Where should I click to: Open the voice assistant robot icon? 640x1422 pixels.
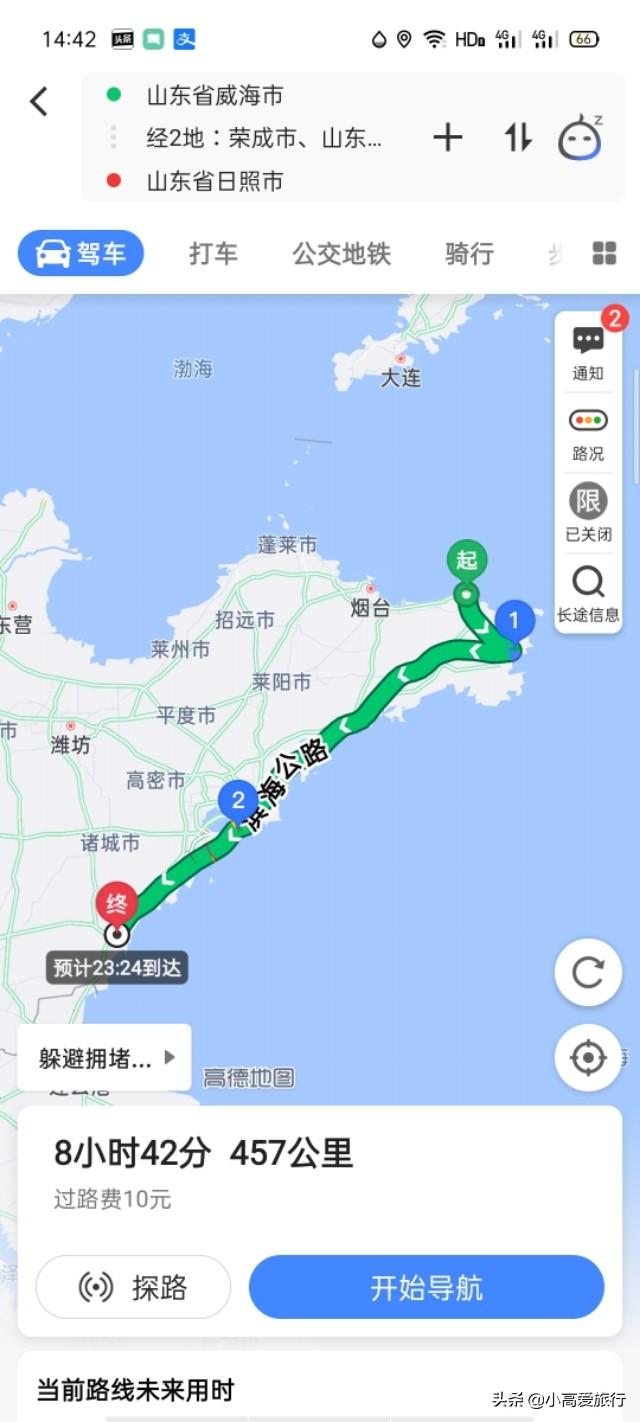(x=580, y=138)
